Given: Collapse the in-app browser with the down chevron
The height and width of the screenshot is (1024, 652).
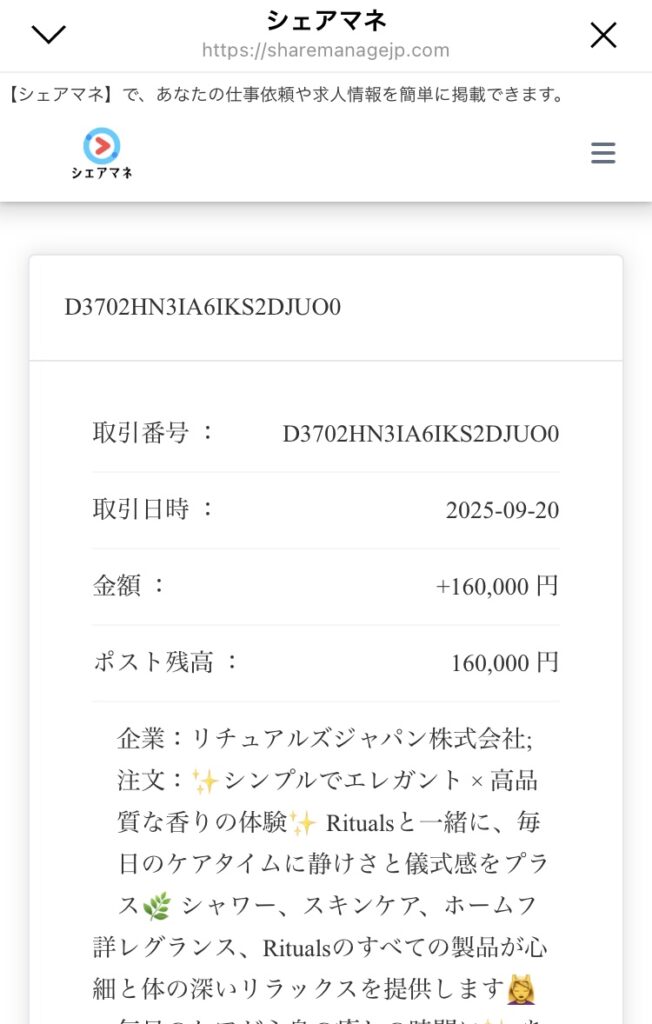Looking at the screenshot, I should (x=48, y=35).
